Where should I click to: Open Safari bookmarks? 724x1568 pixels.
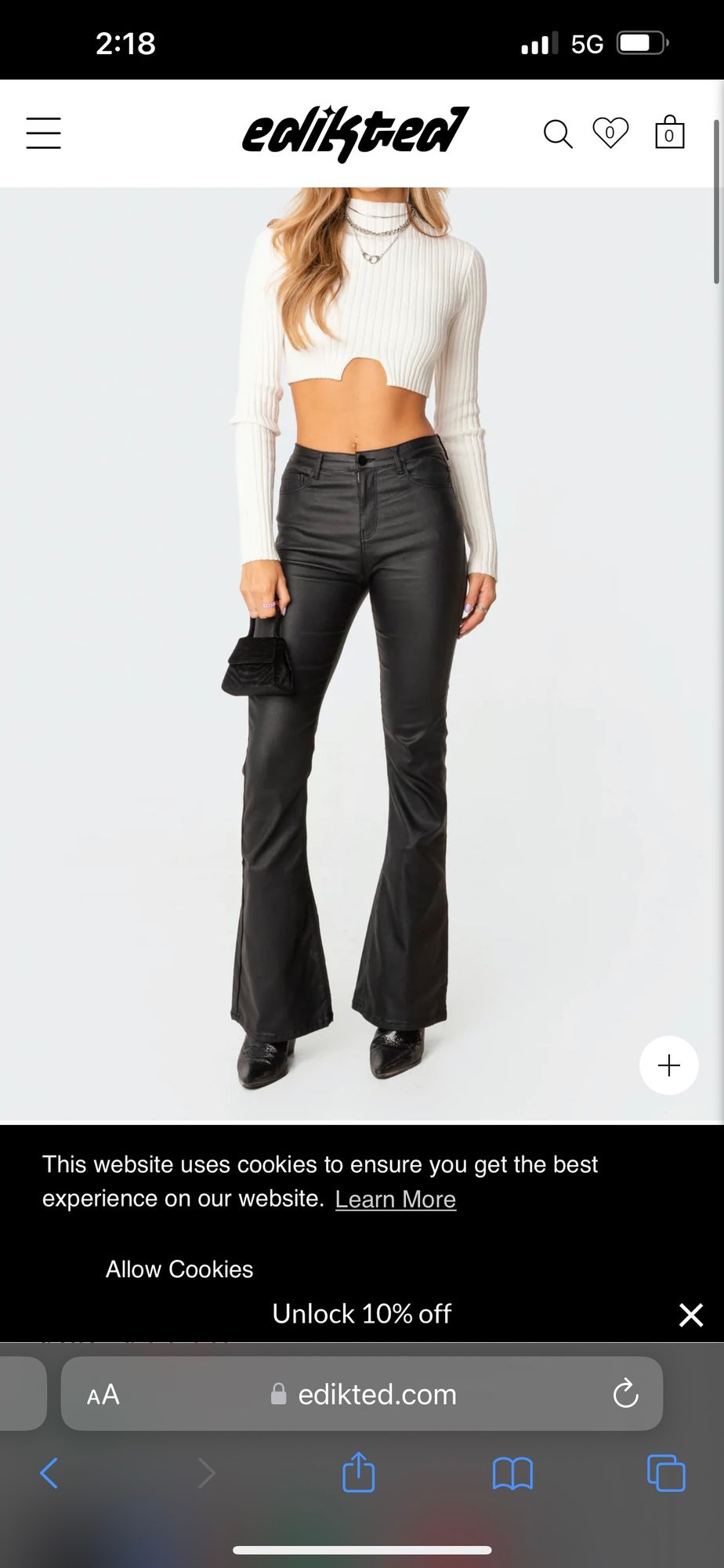tap(512, 1473)
